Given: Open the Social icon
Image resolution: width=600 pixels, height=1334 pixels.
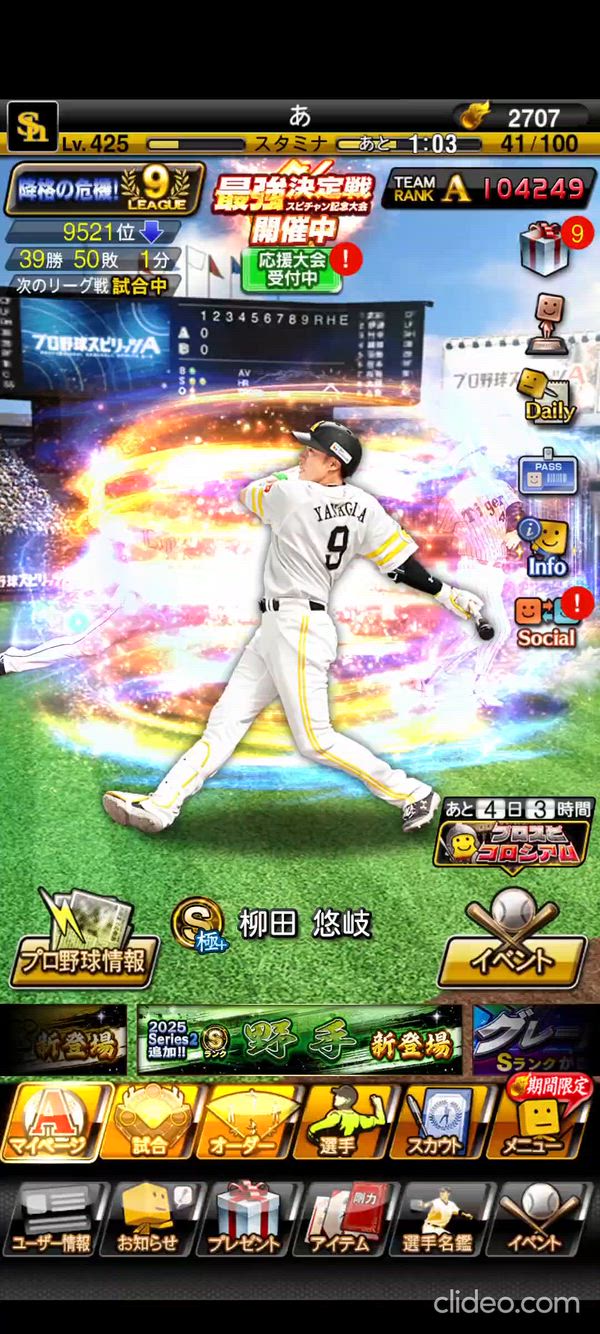Looking at the screenshot, I should click(546, 620).
